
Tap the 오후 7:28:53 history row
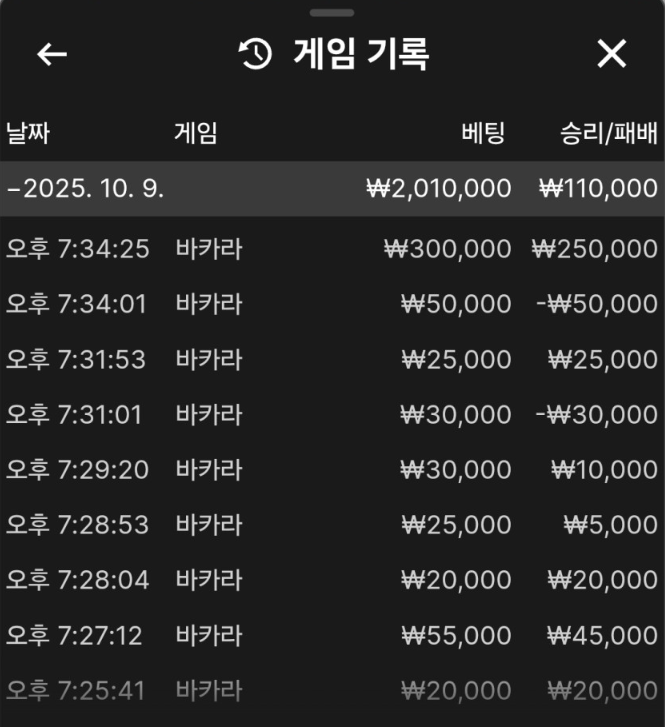332,523
